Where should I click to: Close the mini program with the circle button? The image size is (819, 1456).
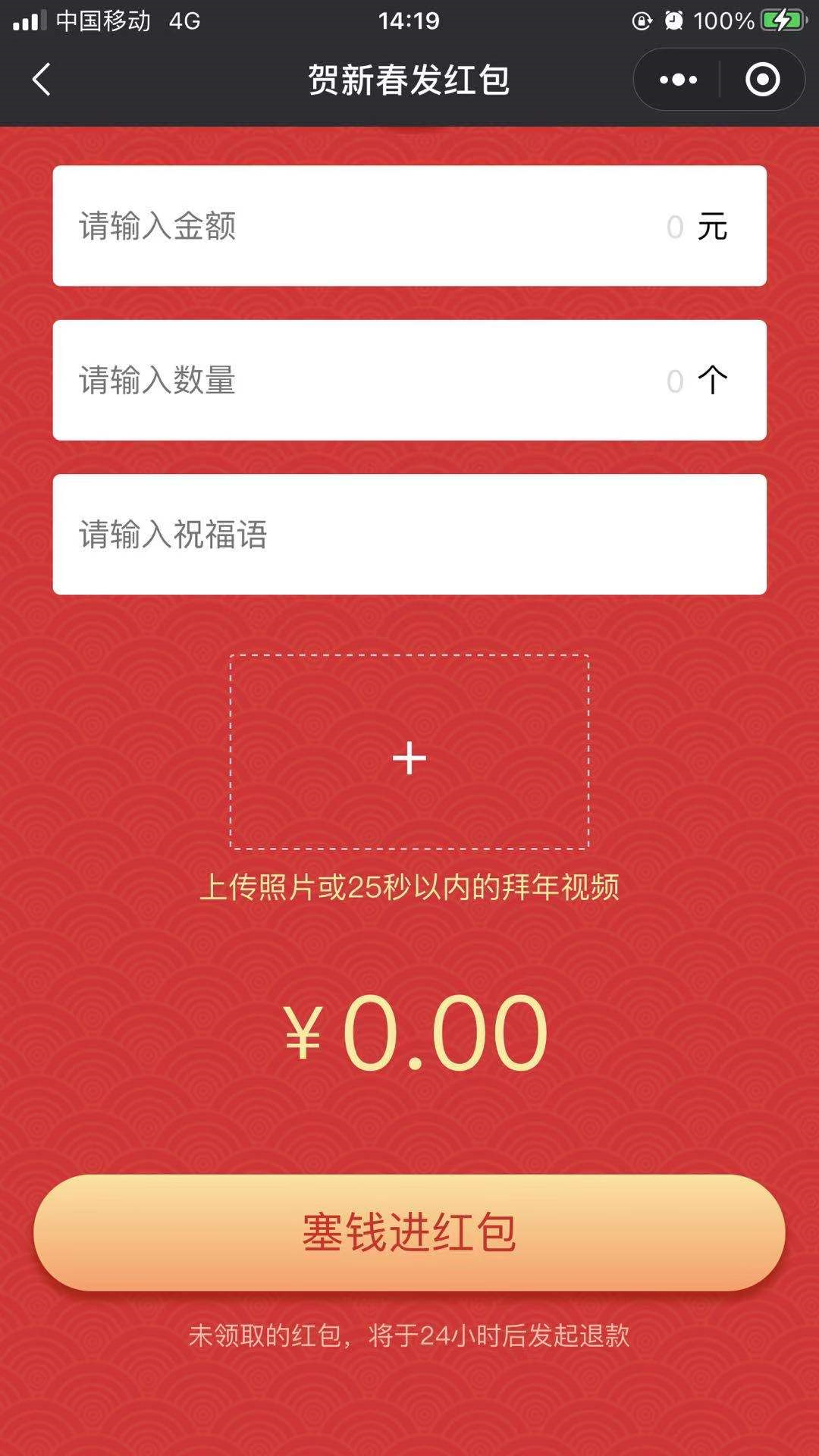[762, 80]
